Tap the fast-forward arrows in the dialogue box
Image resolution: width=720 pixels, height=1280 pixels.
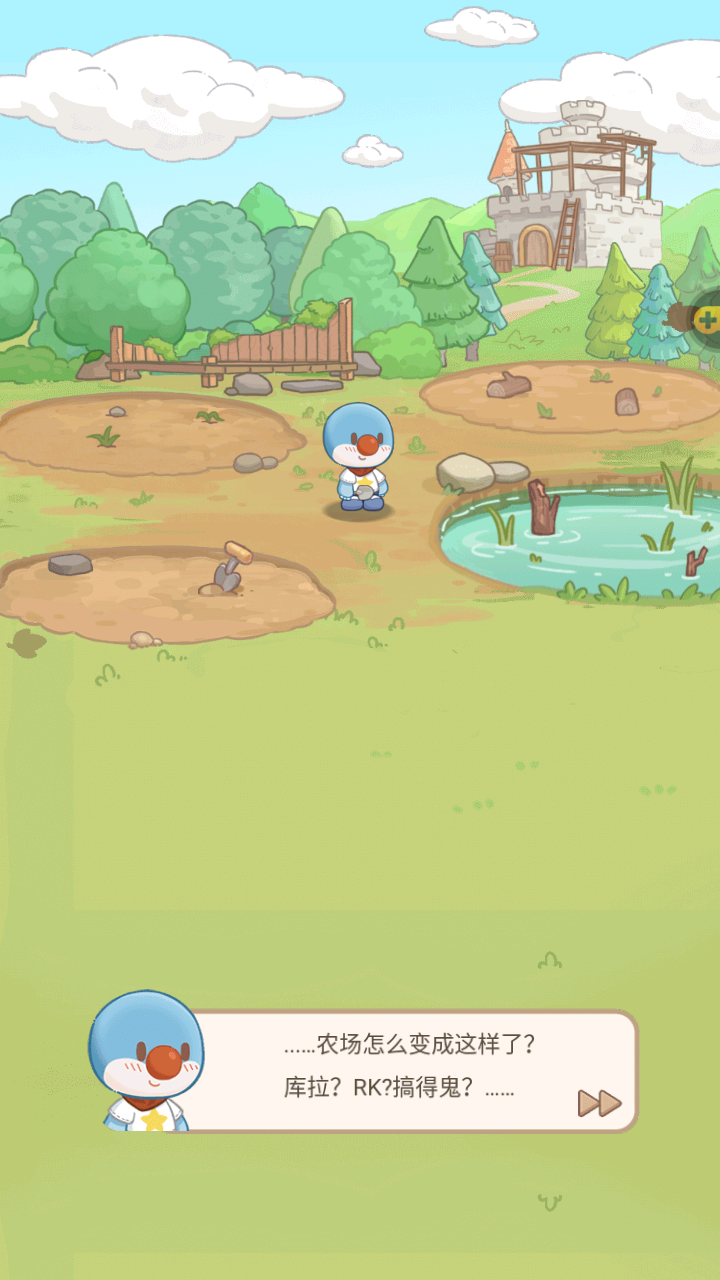[x=599, y=1103]
